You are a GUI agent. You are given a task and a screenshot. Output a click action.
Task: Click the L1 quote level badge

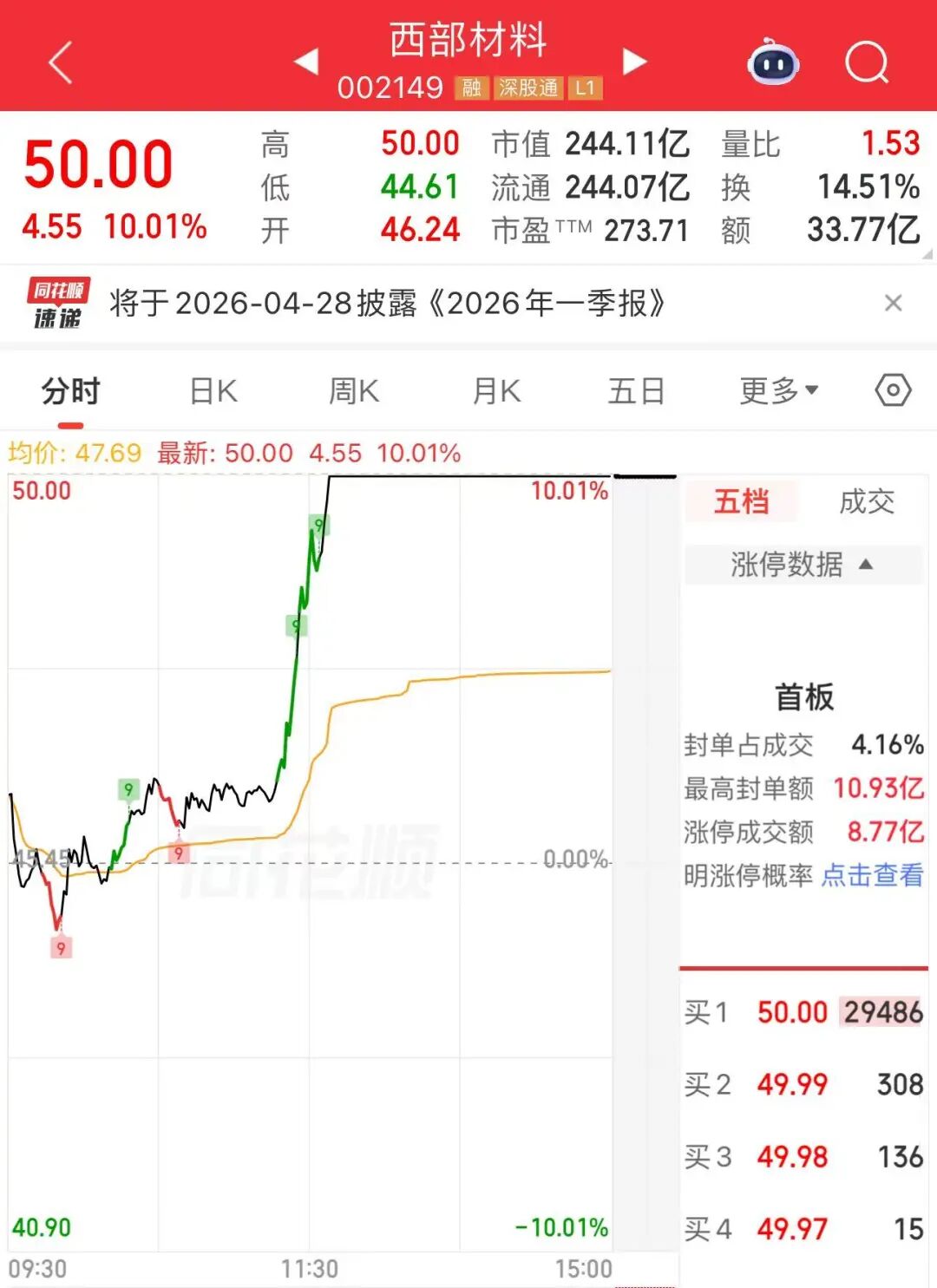(585, 88)
